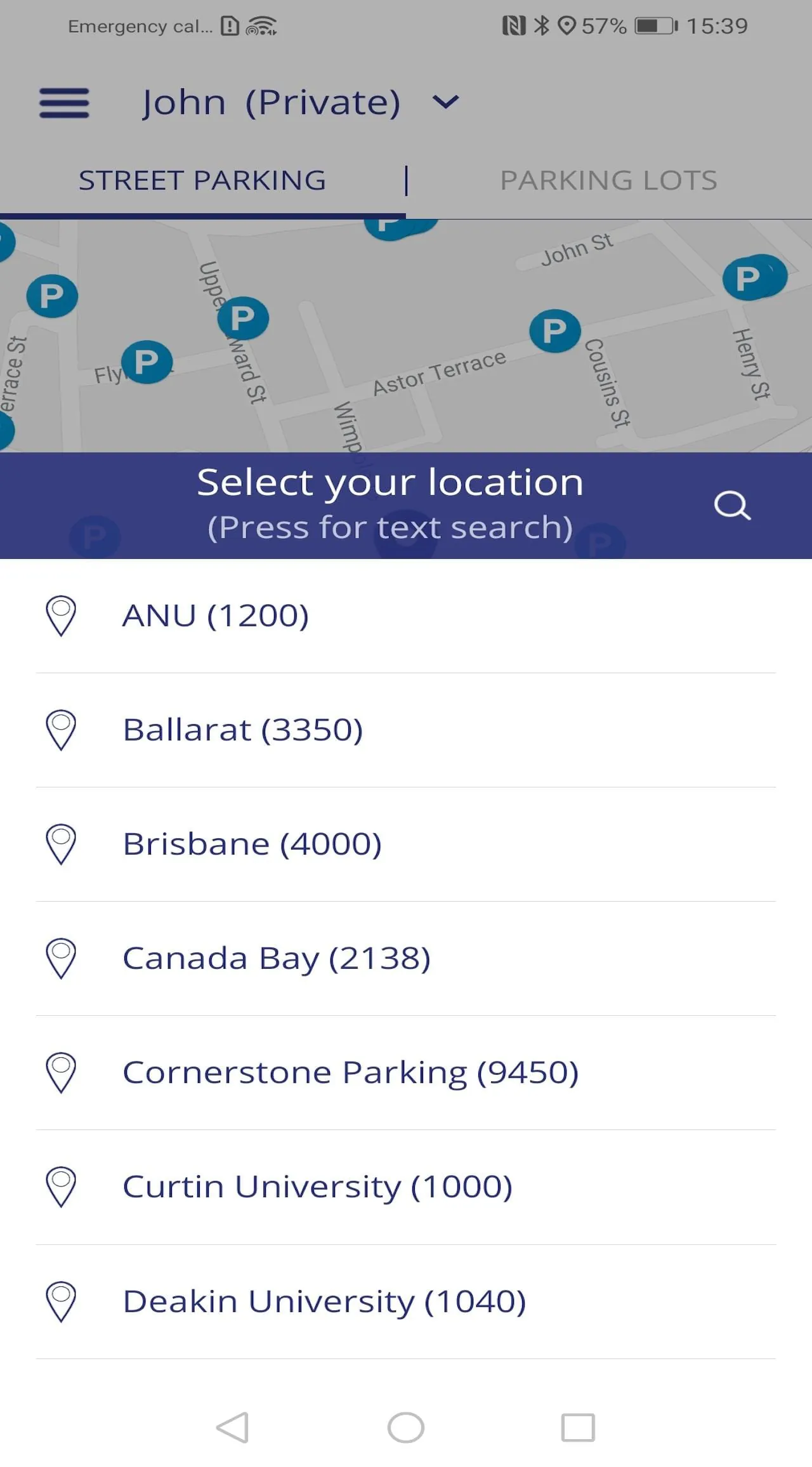This screenshot has width=812, height=1467.
Task: Tap the location pin beside Brisbane
Action: pyautogui.click(x=61, y=845)
